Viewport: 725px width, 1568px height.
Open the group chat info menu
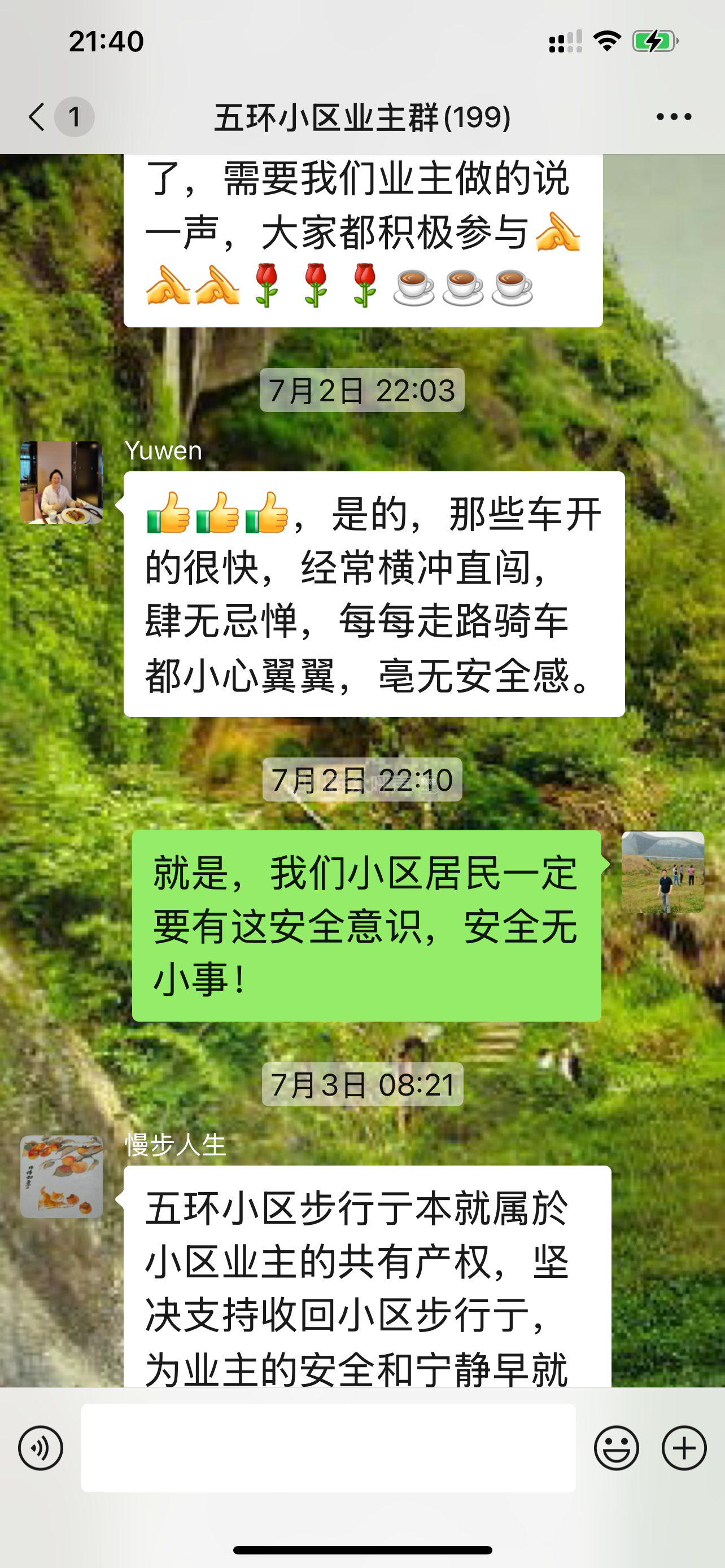tap(673, 116)
